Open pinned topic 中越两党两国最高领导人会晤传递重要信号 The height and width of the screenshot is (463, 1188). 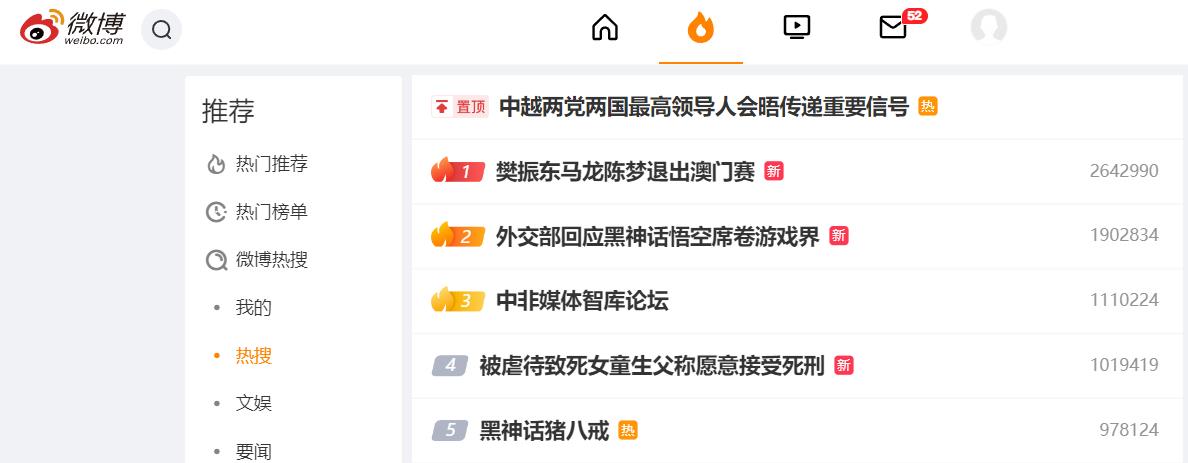click(703, 107)
